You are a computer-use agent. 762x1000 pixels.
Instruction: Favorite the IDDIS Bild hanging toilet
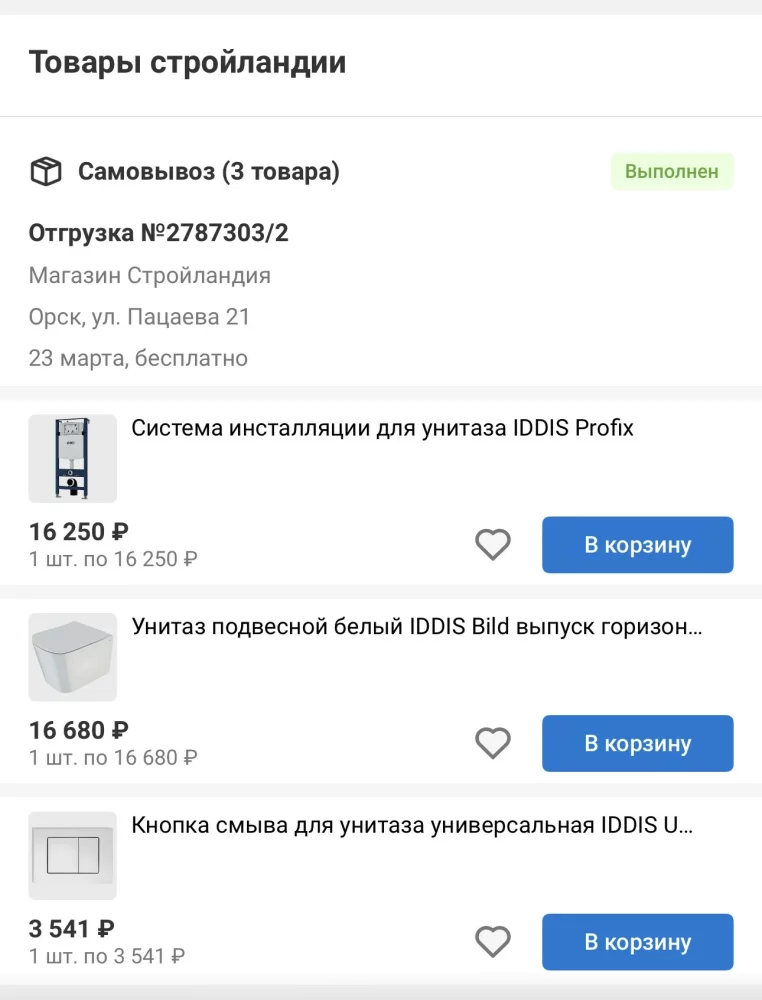click(x=492, y=743)
